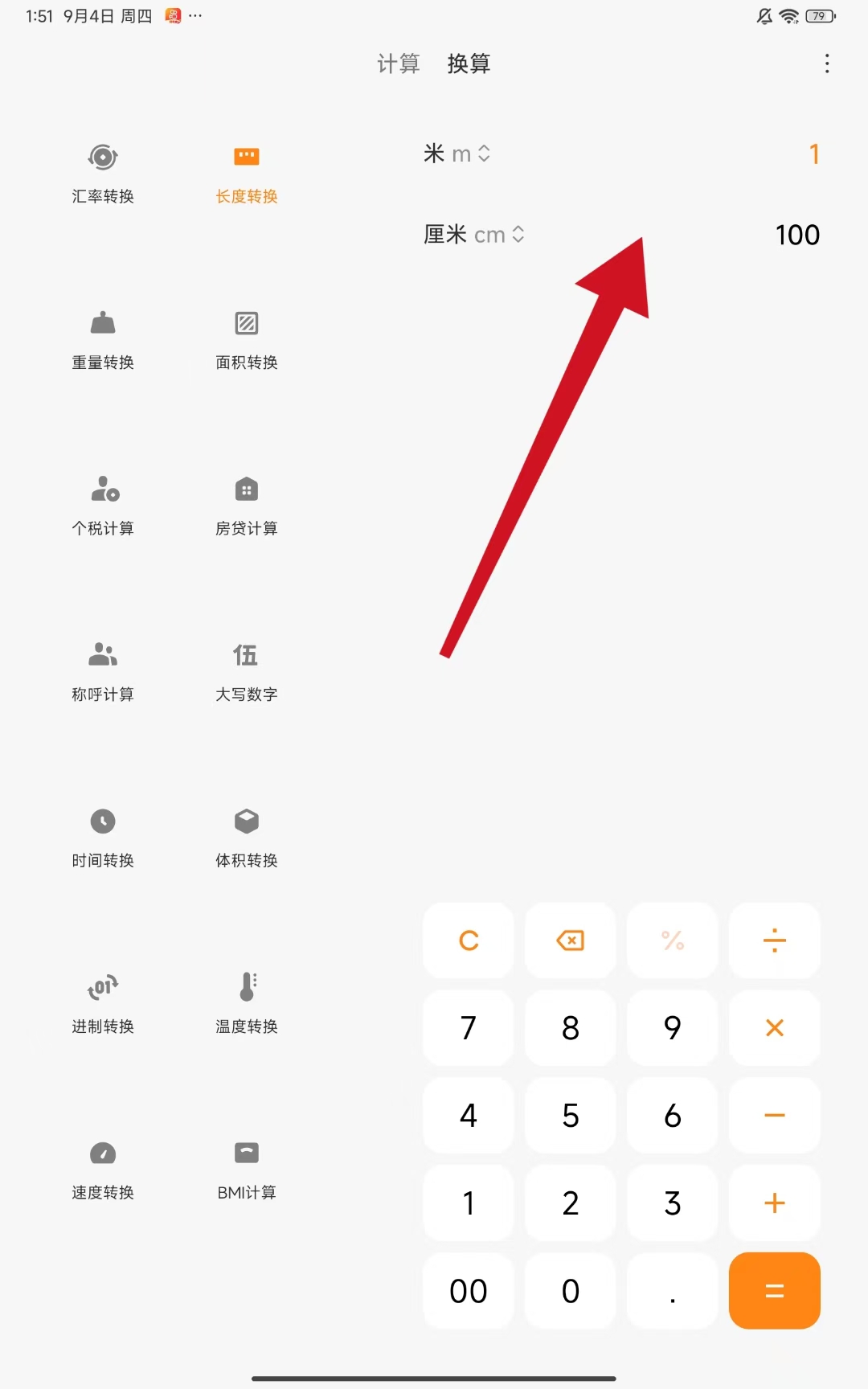This screenshot has height=1389, width=868.
Task: Open 进制转换 base conversion
Action: [103, 1003]
